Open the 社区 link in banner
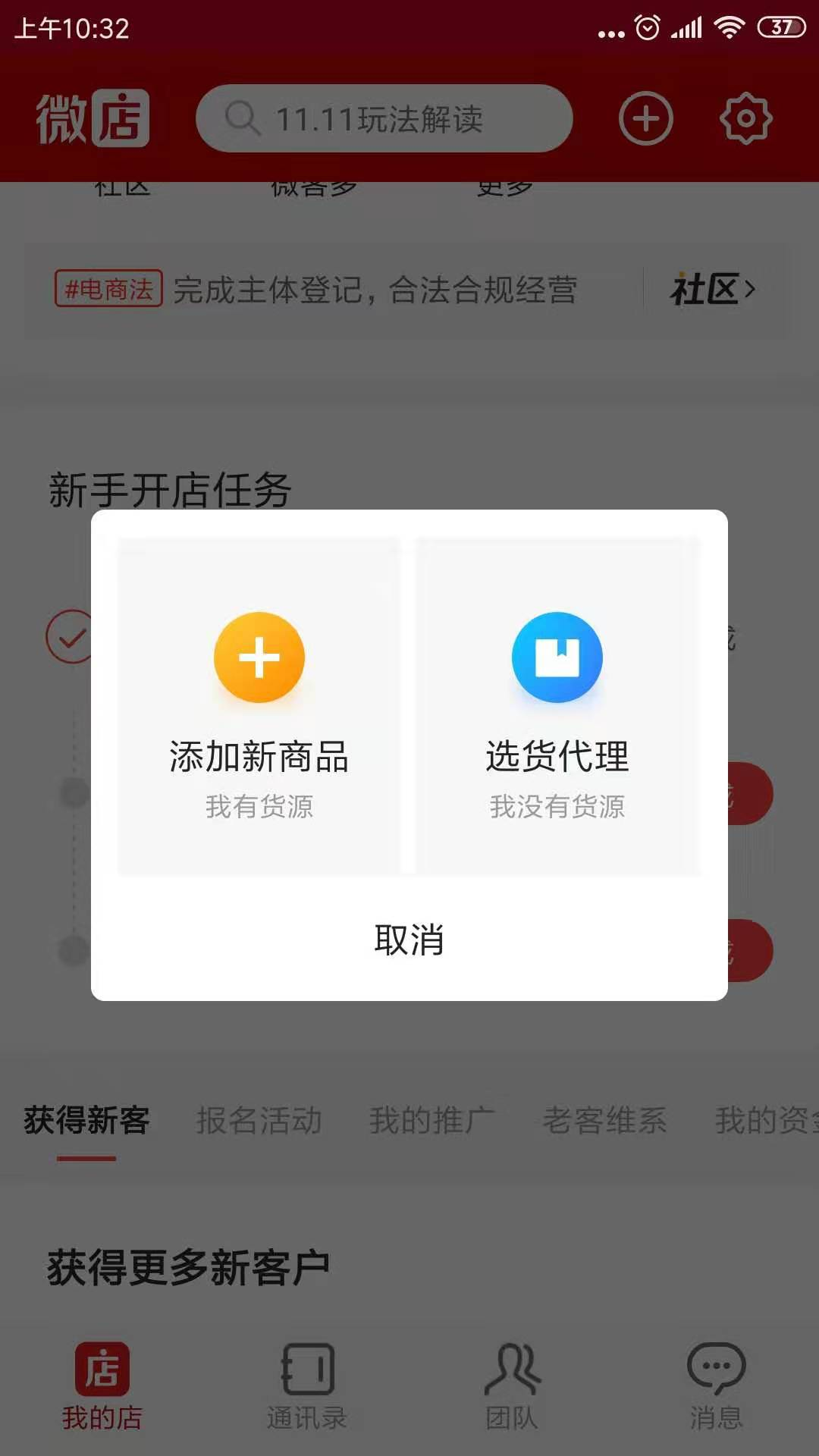The width and height of the screenshot is (819, 1456). pyautogui.click(x=713, y=290)
